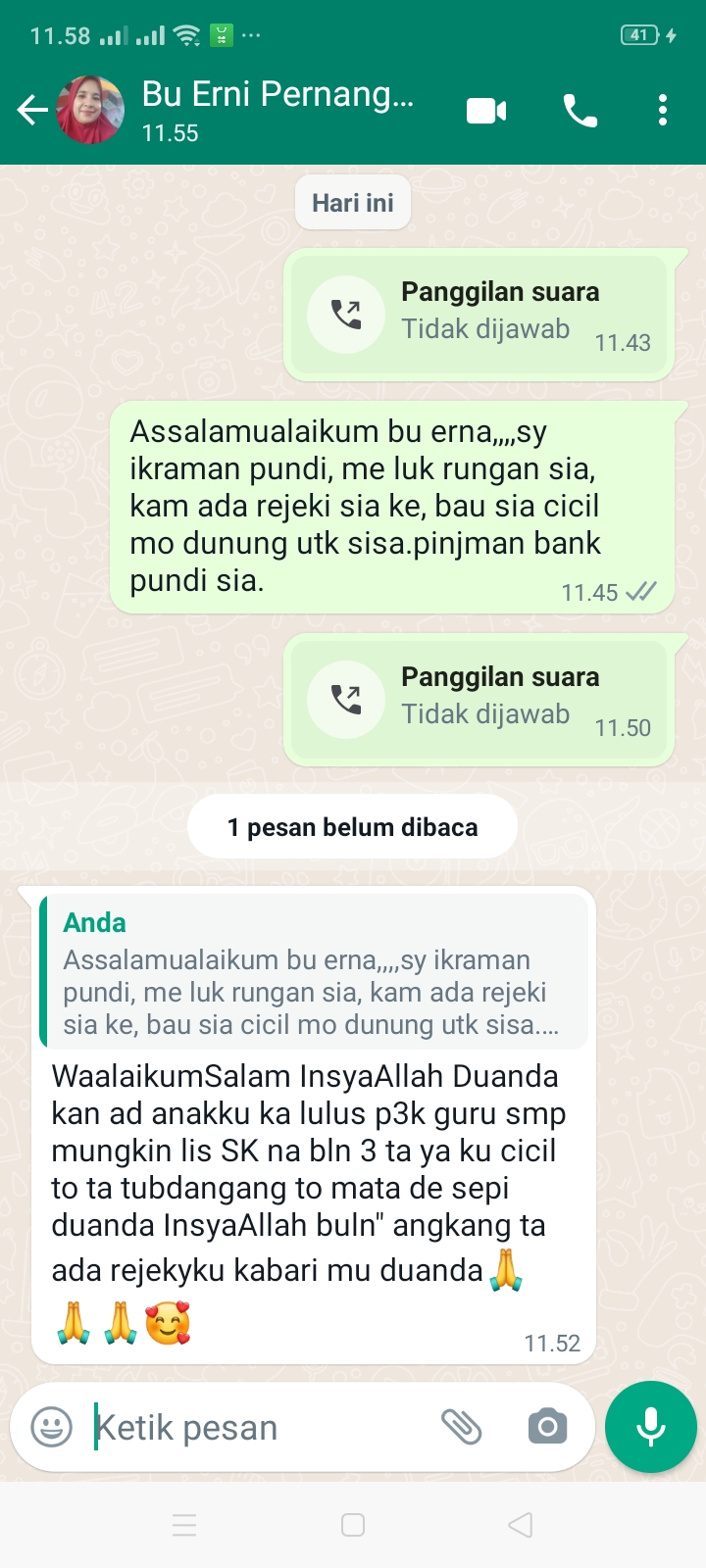The width and height of the screenshot is (706, 1568).
Task: Open the three-dot overflow menu
Action: (x=663, y=111)
